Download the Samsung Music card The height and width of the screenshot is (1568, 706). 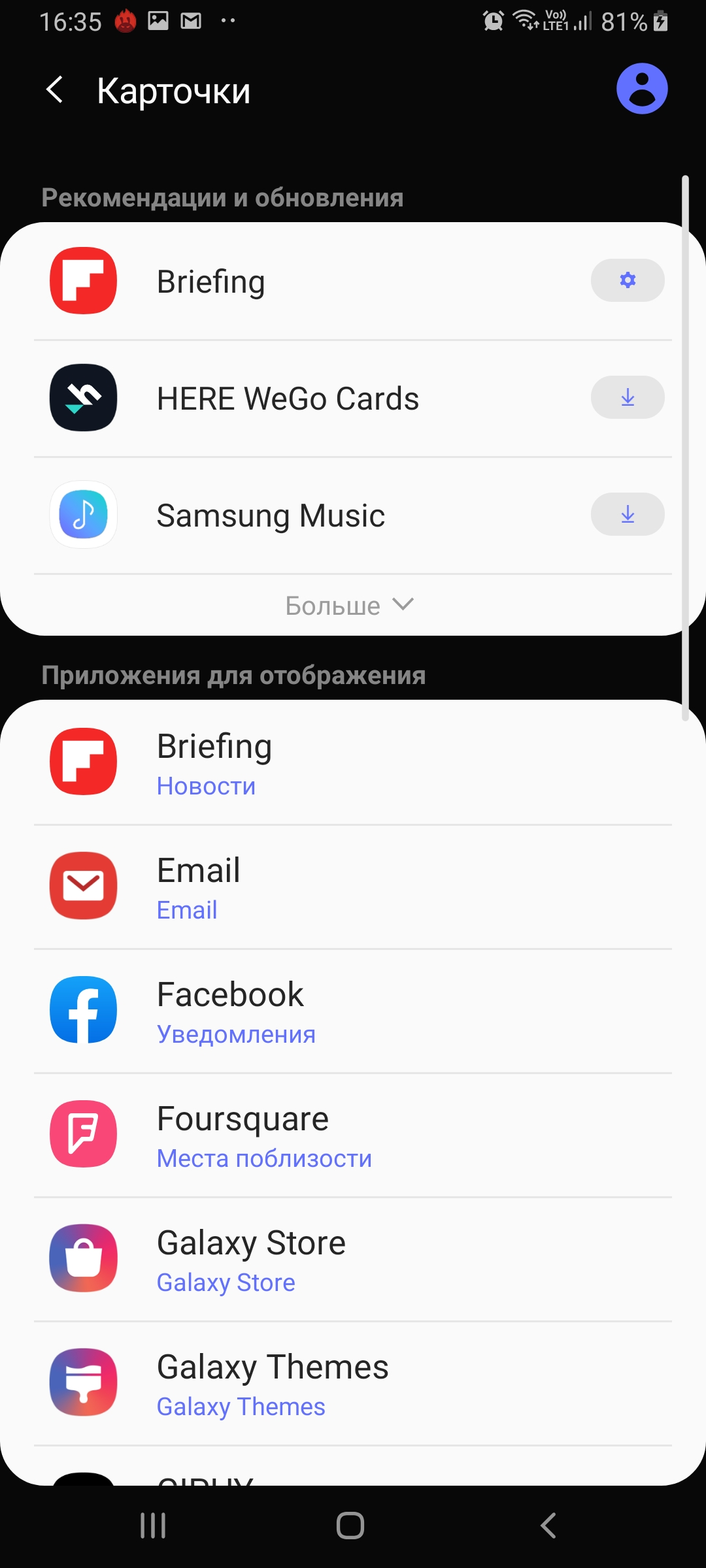click(x=628, y=514)
